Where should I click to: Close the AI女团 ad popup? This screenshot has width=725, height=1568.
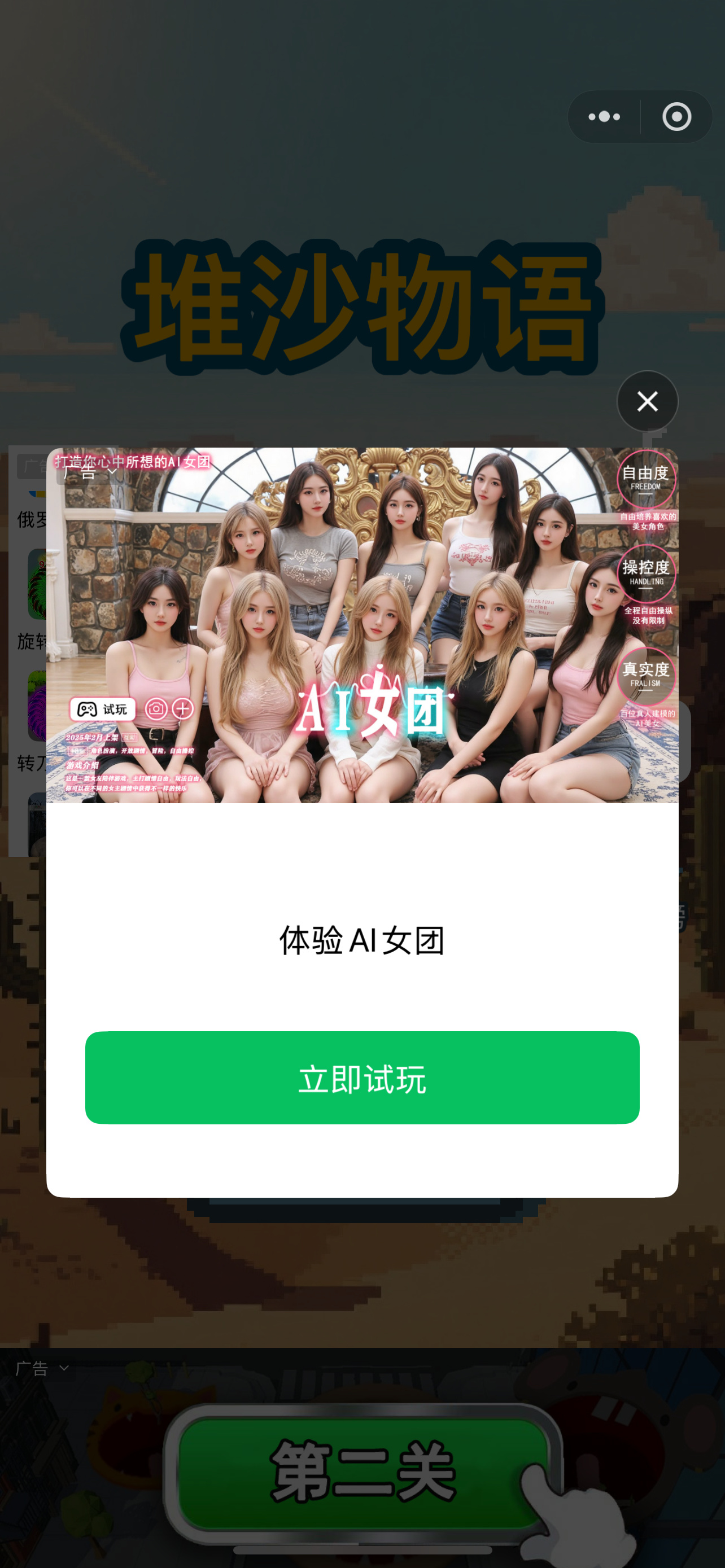point(647,401)
